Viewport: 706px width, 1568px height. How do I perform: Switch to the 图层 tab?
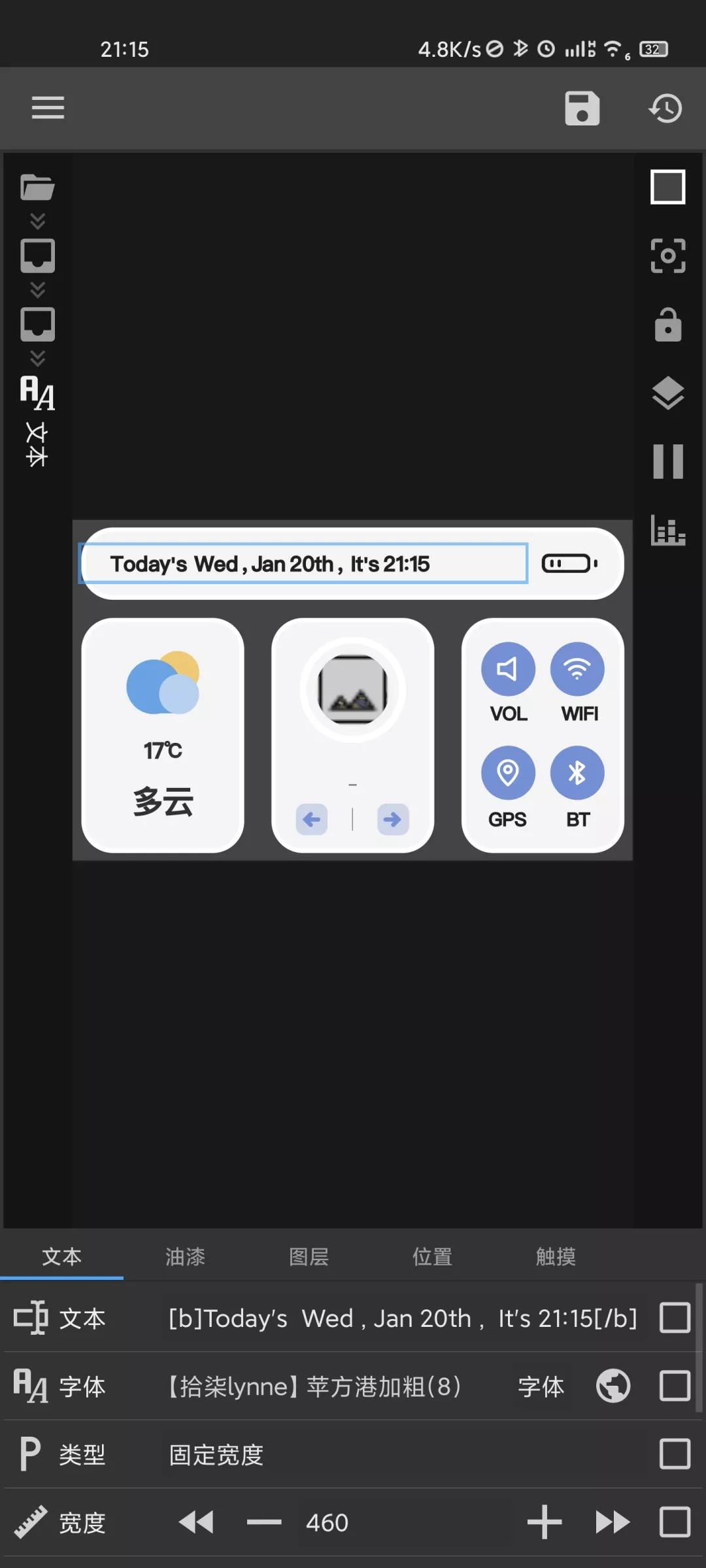click(309, 1256)
